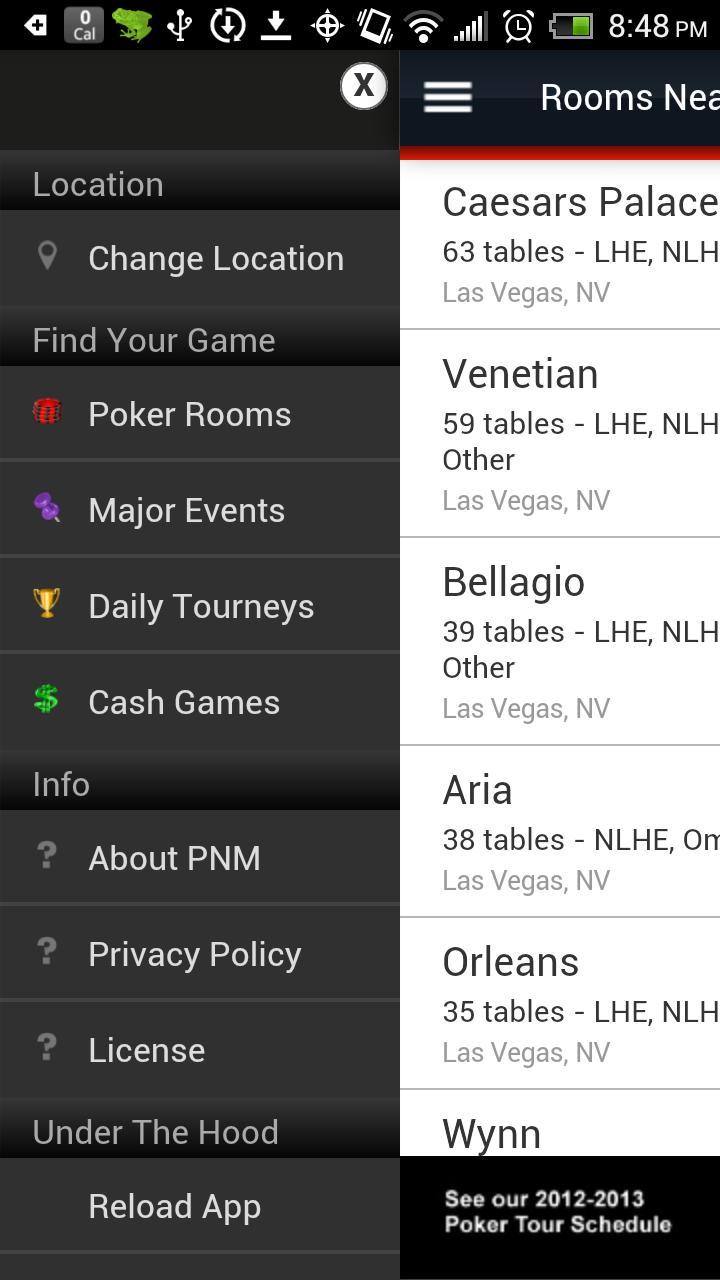Tap the location pin icon beside Change Location
The image size is (720, 1280).
(x=47, y=257)
